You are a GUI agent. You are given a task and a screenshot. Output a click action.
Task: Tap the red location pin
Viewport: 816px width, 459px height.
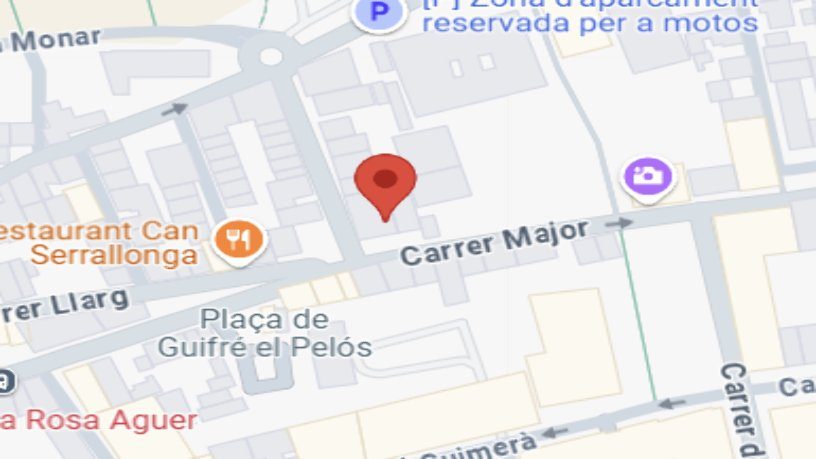(385, 187)
